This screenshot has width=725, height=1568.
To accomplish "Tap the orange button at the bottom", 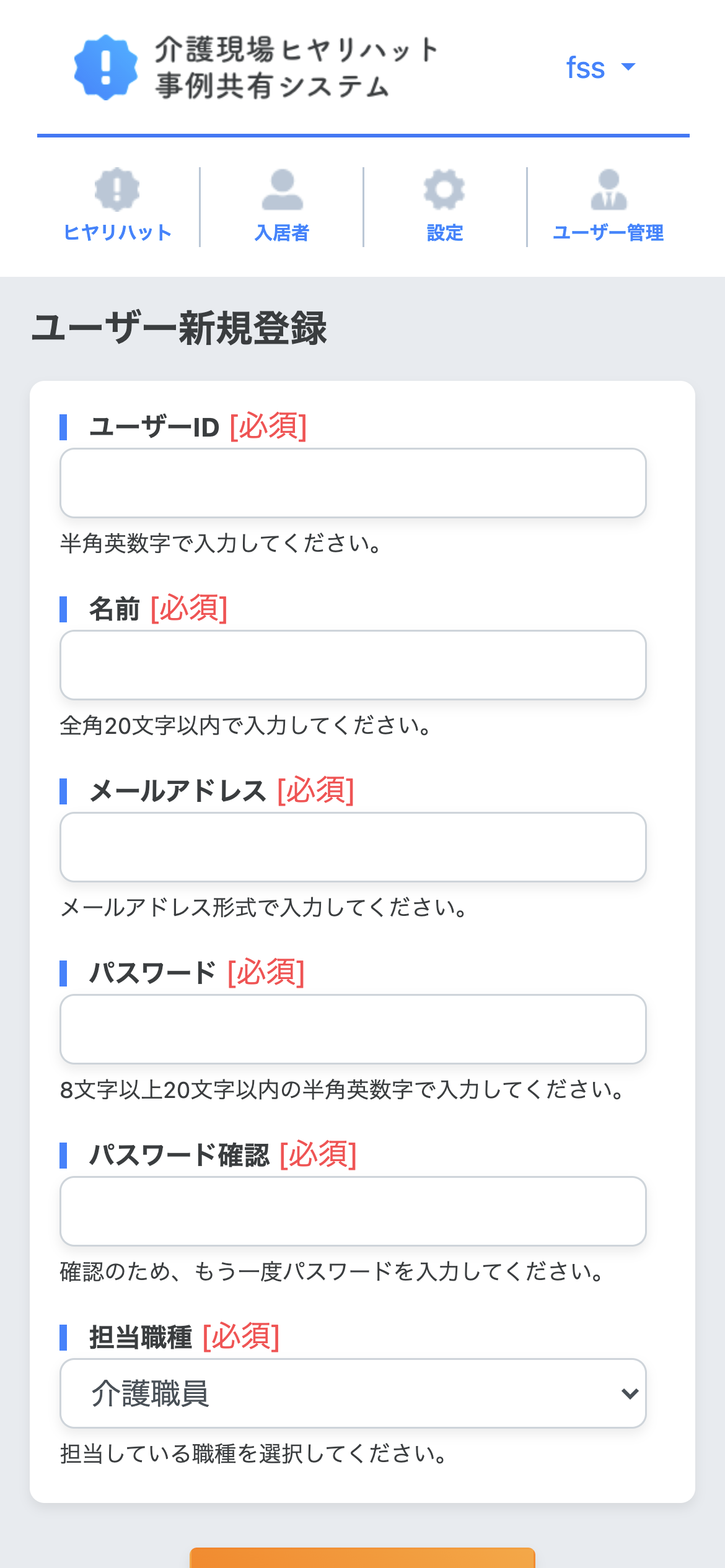I will 362,1557.
